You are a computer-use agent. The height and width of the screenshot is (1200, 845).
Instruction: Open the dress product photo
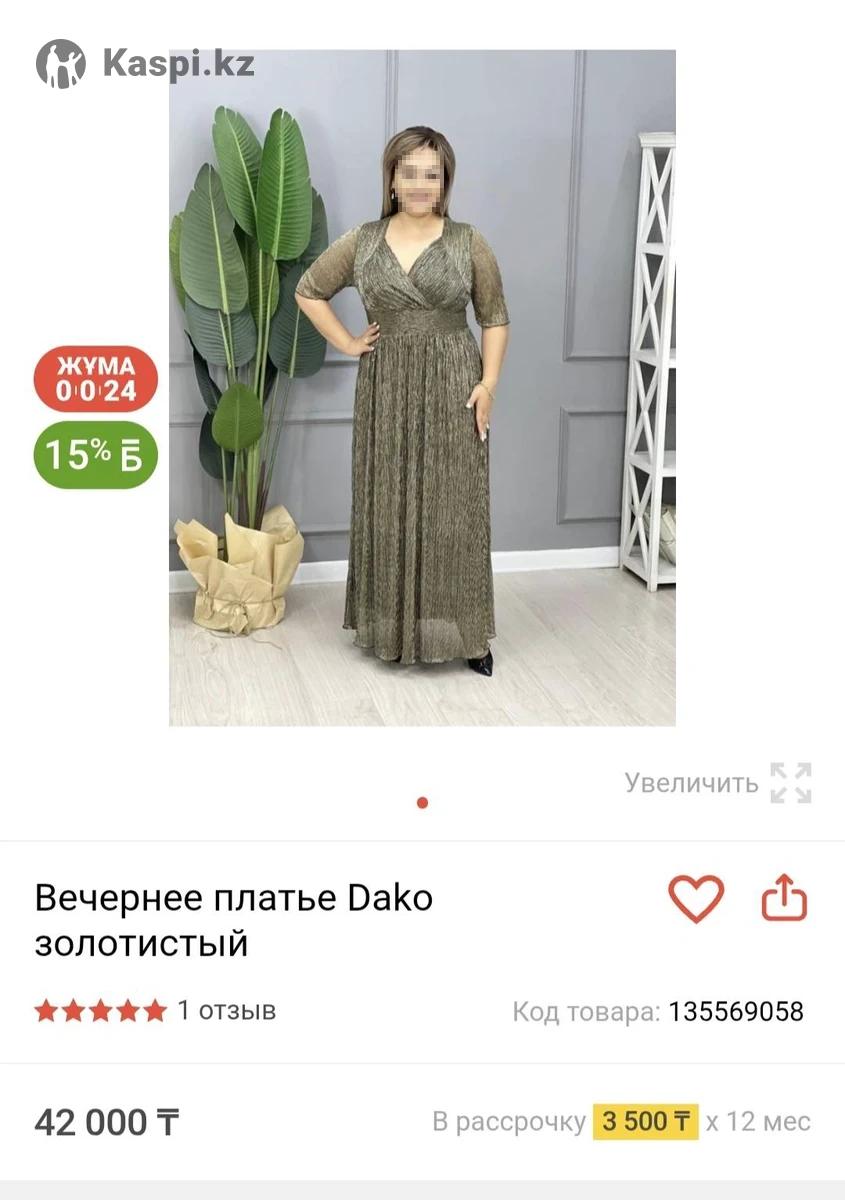pos(422,388)
